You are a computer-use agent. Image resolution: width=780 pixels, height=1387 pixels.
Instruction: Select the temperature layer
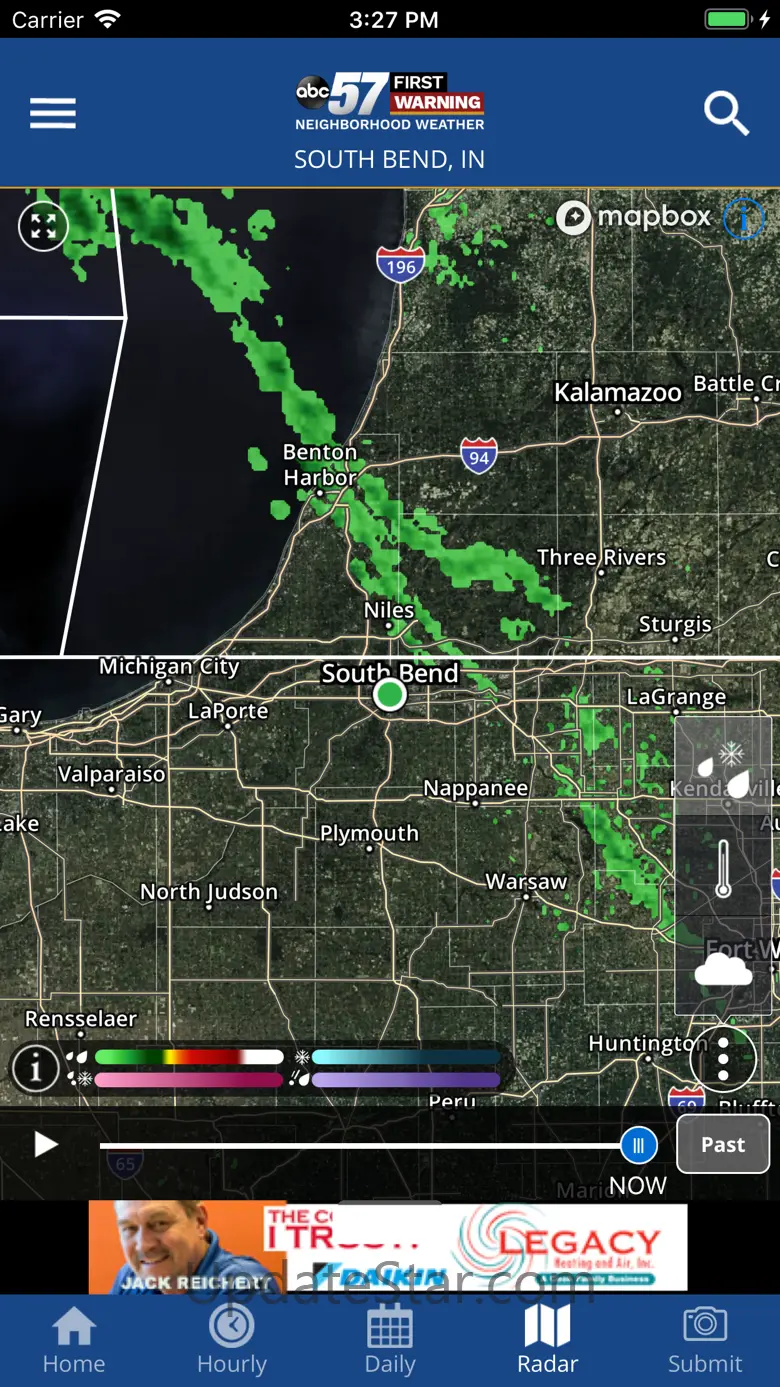[x=723, y=867]
